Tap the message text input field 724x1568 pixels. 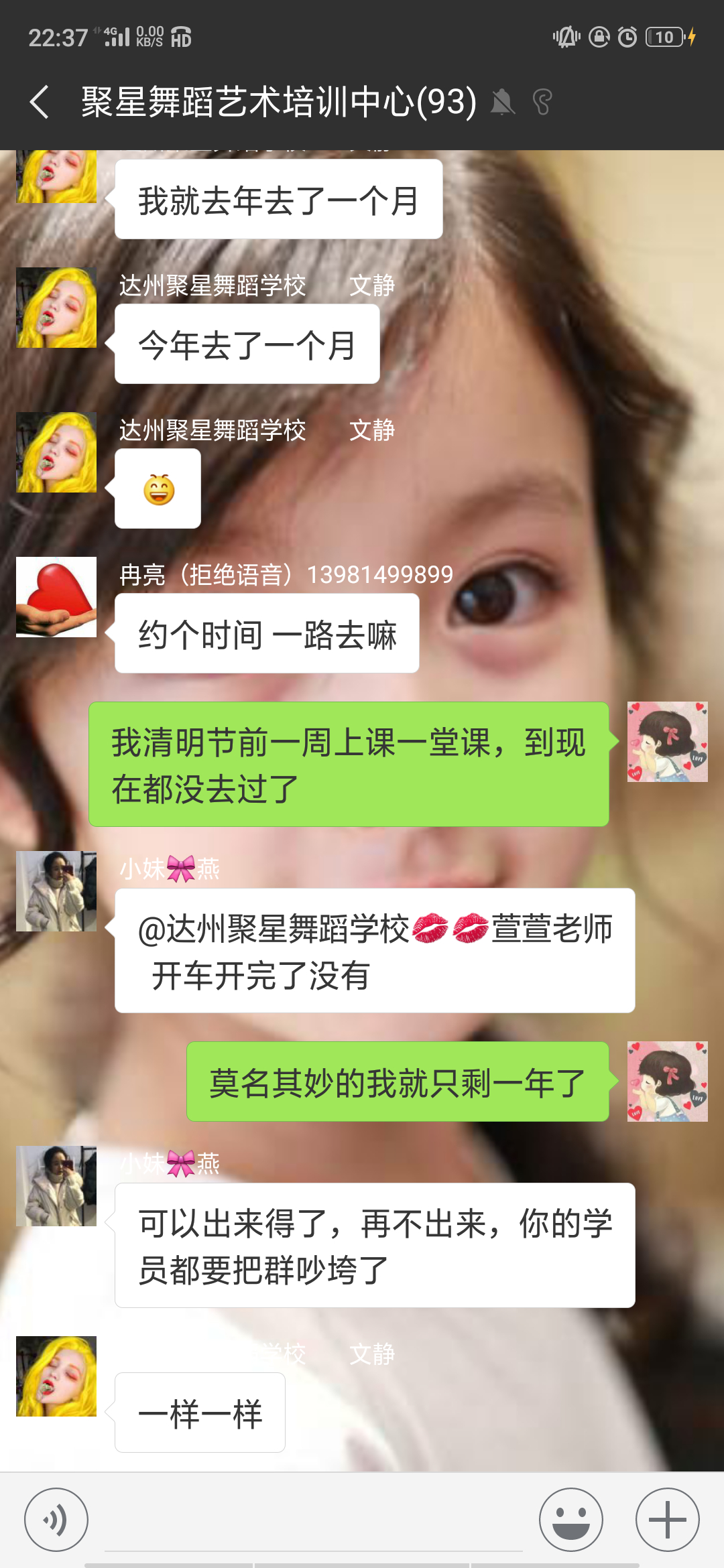tap(314, 1521)
